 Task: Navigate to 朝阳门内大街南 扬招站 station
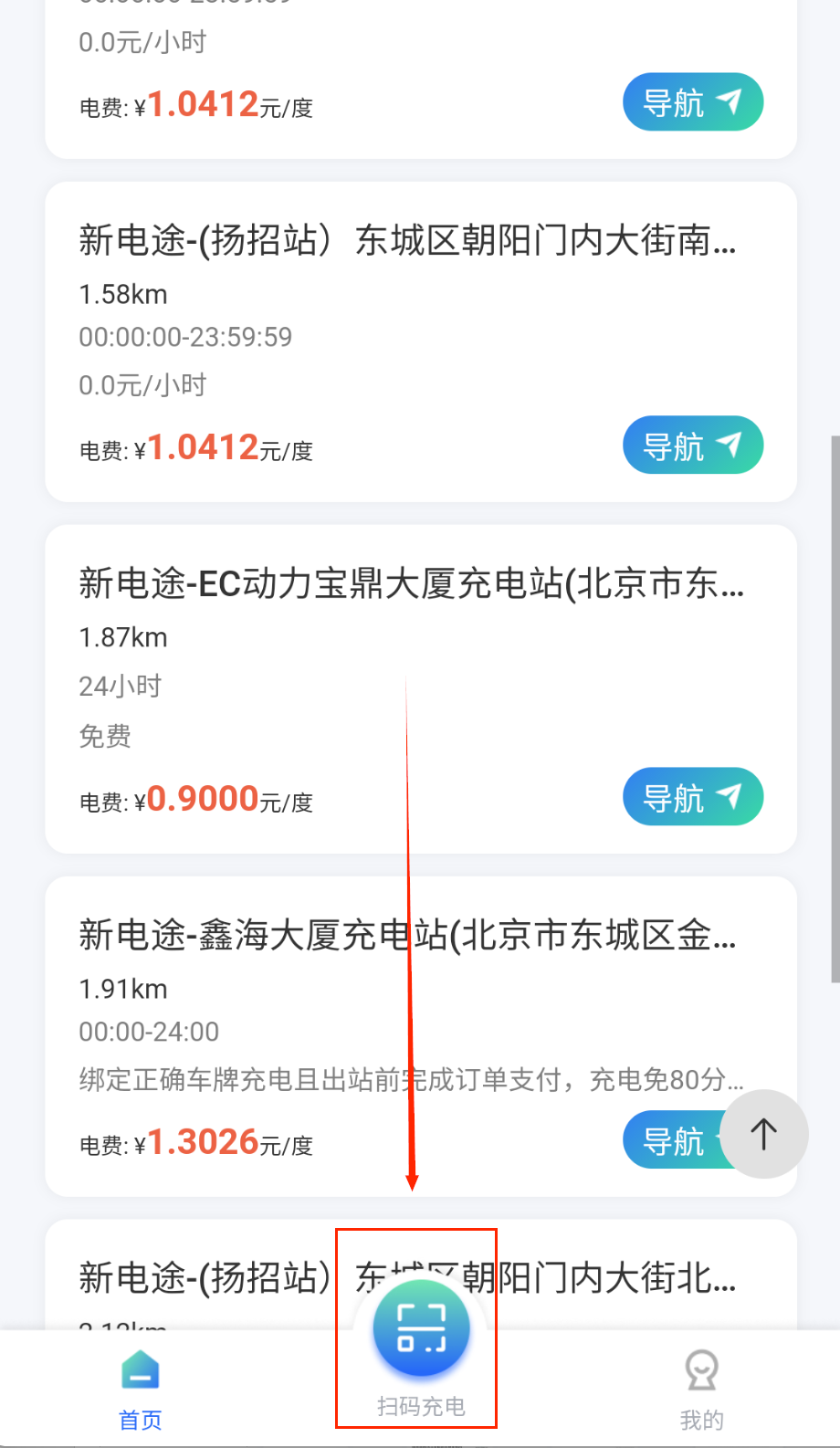pyautogui.click(x=692, y=446)
